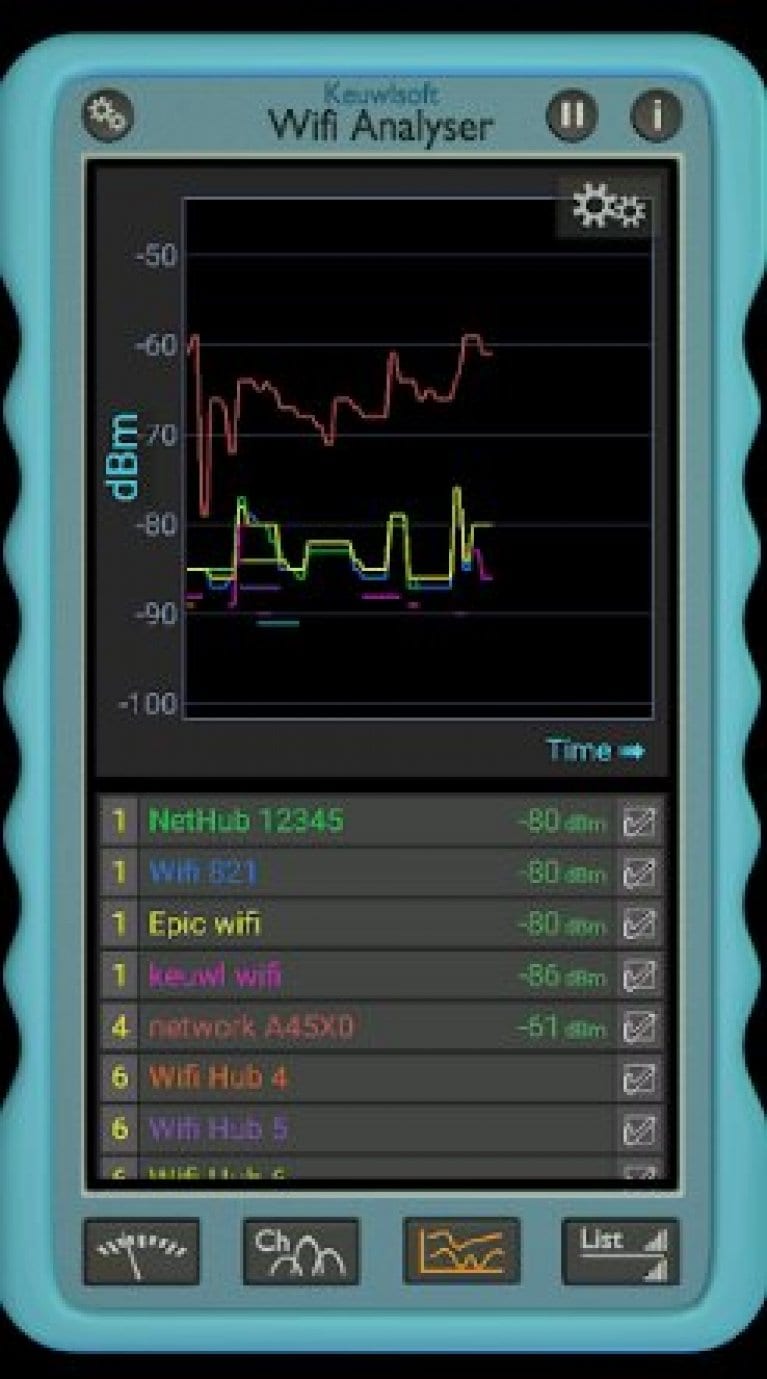Toggle the Wifi Hub 4 checkbox
This screenshot has height=1379, width=767.
(x=641, y=1078)
